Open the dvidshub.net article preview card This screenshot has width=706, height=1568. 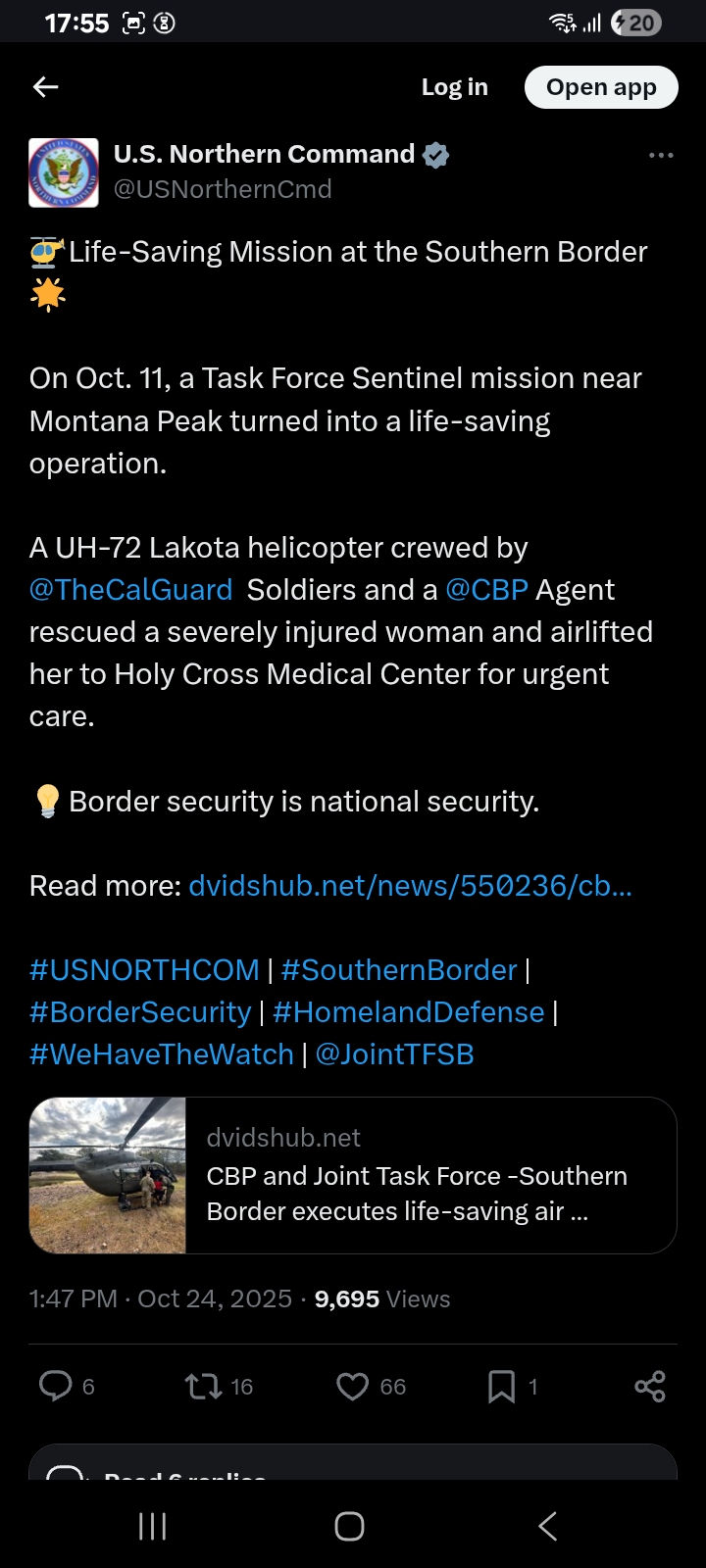tap(353, 1175)
